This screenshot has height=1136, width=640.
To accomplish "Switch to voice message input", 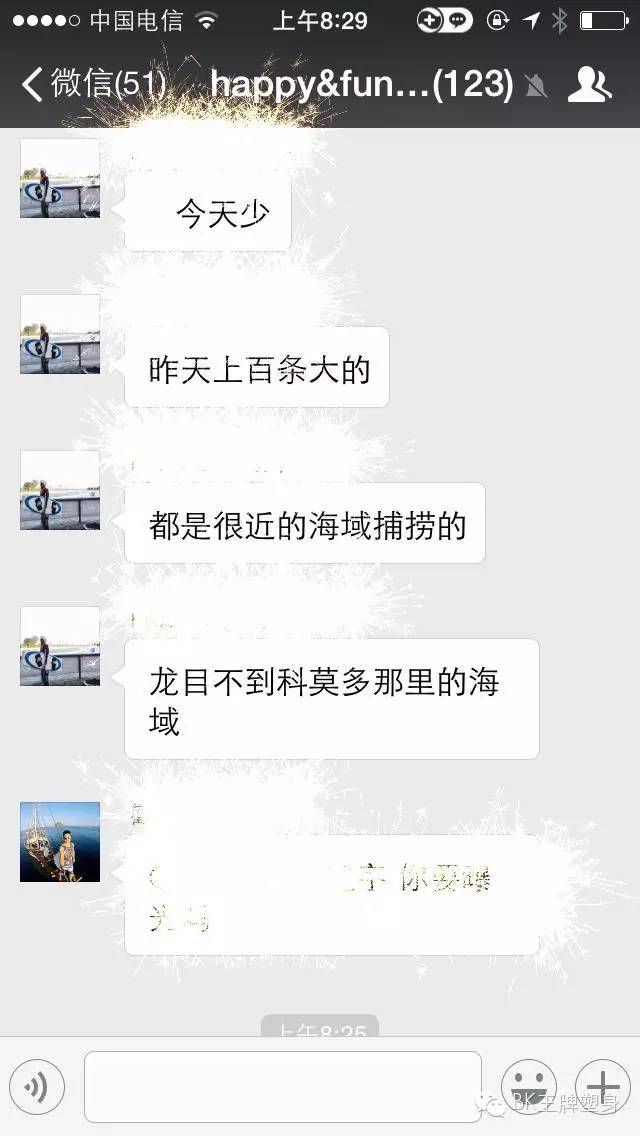I will (37, 1086).
